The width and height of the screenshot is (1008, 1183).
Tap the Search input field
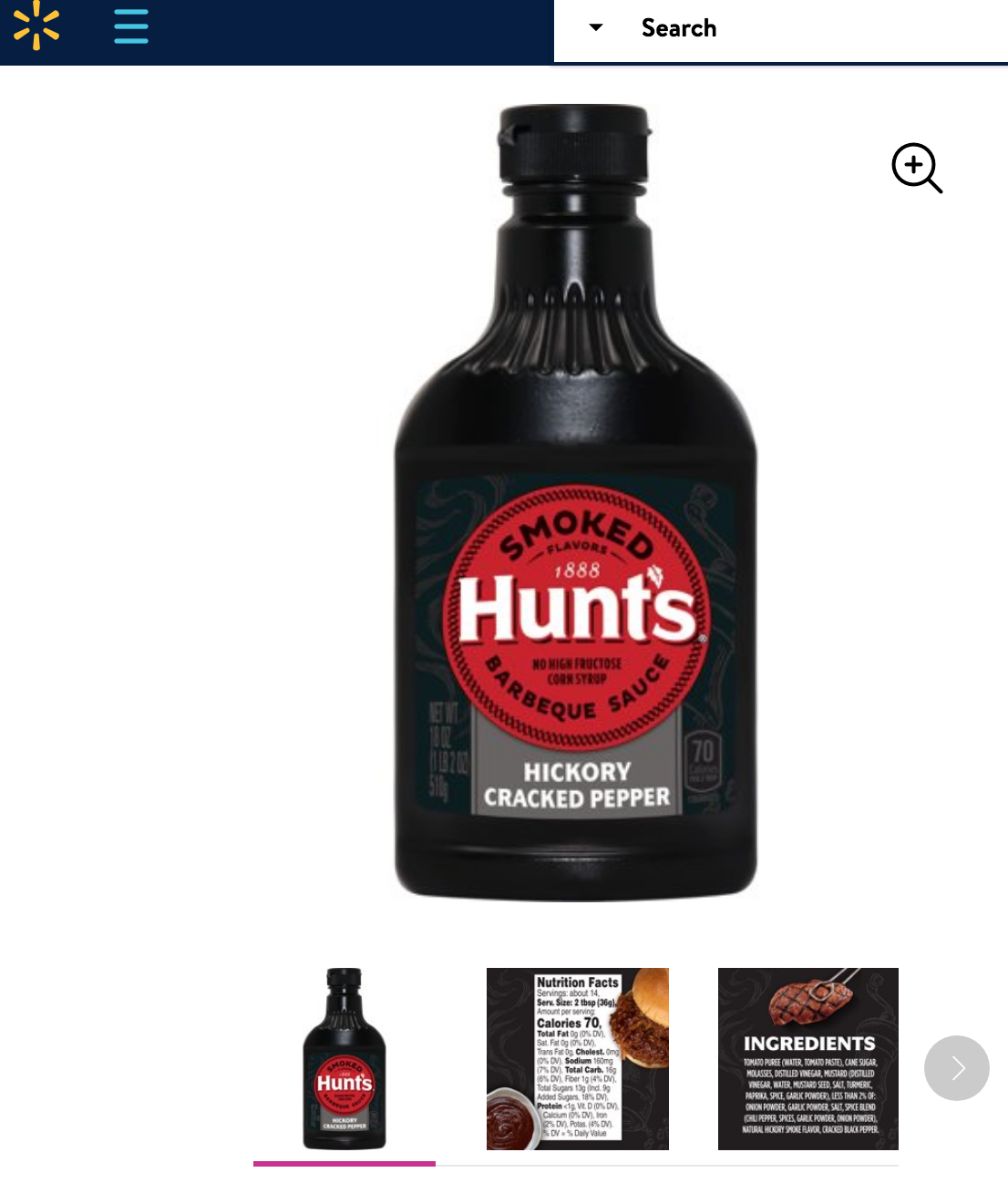click(802, 28)
